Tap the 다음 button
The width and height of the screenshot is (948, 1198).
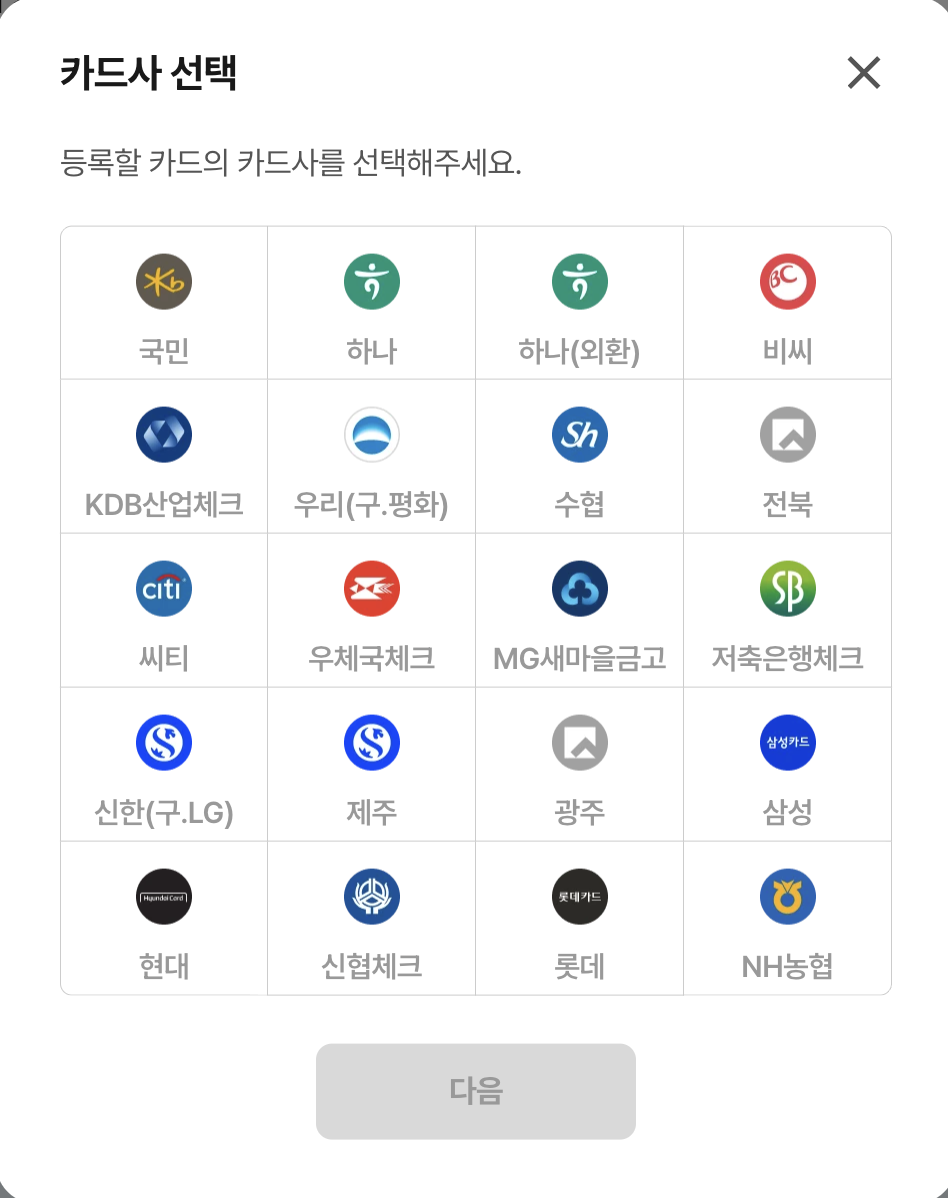click(x=476, y=1091)
